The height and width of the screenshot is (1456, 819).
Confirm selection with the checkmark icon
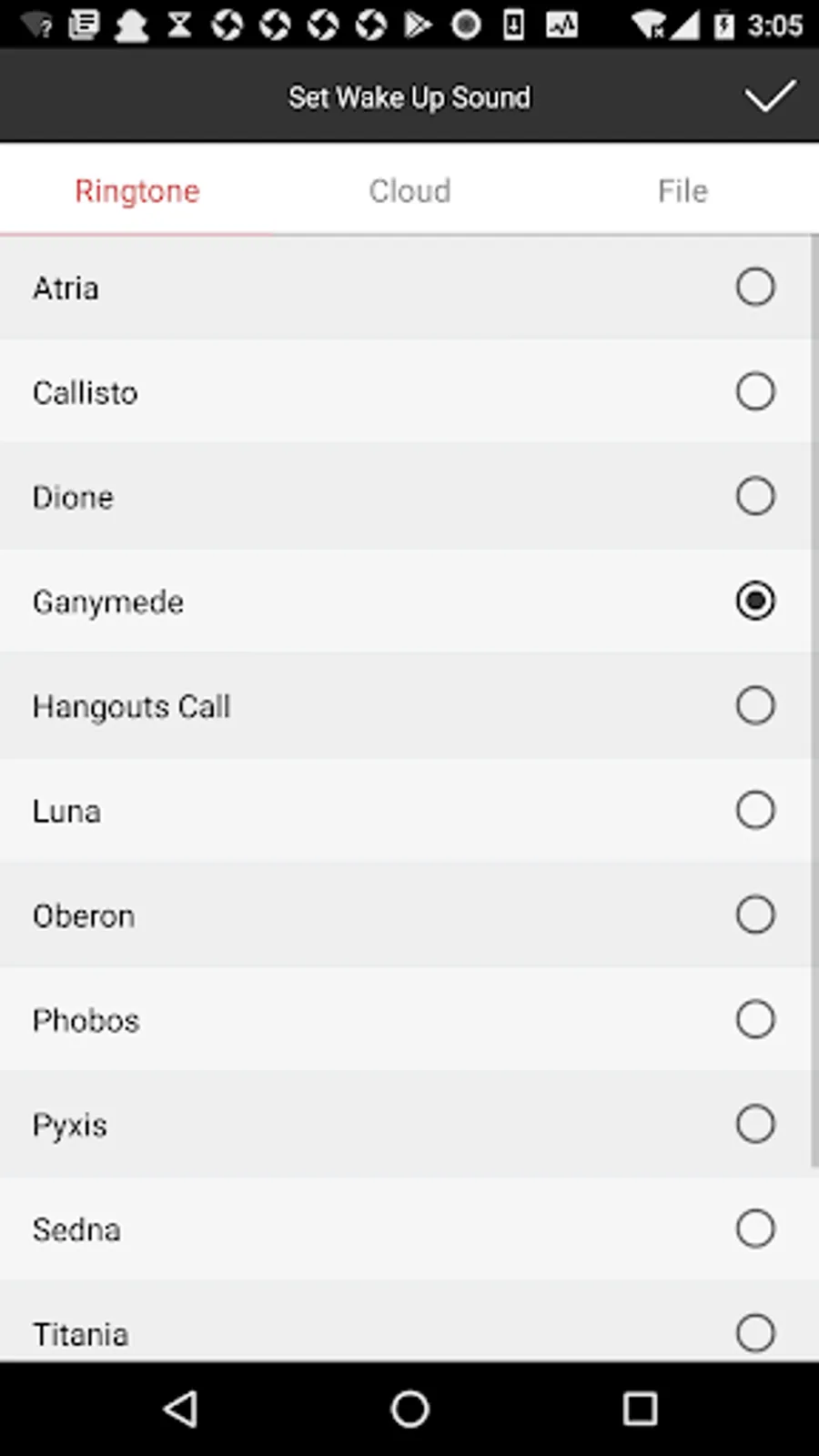coord(769,96)
